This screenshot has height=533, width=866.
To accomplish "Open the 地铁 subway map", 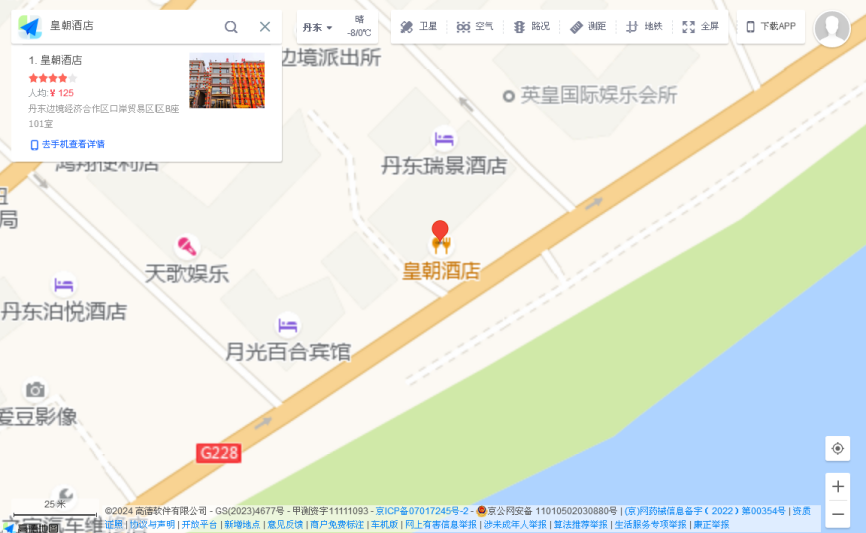I will 644,27.
